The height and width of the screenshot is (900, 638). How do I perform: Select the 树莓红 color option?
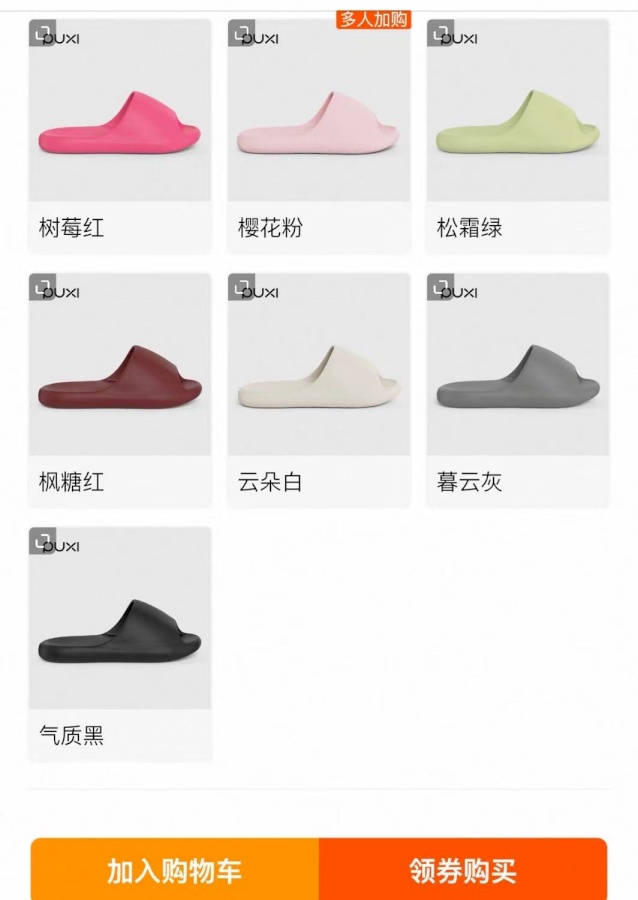(x=120, y=135)
